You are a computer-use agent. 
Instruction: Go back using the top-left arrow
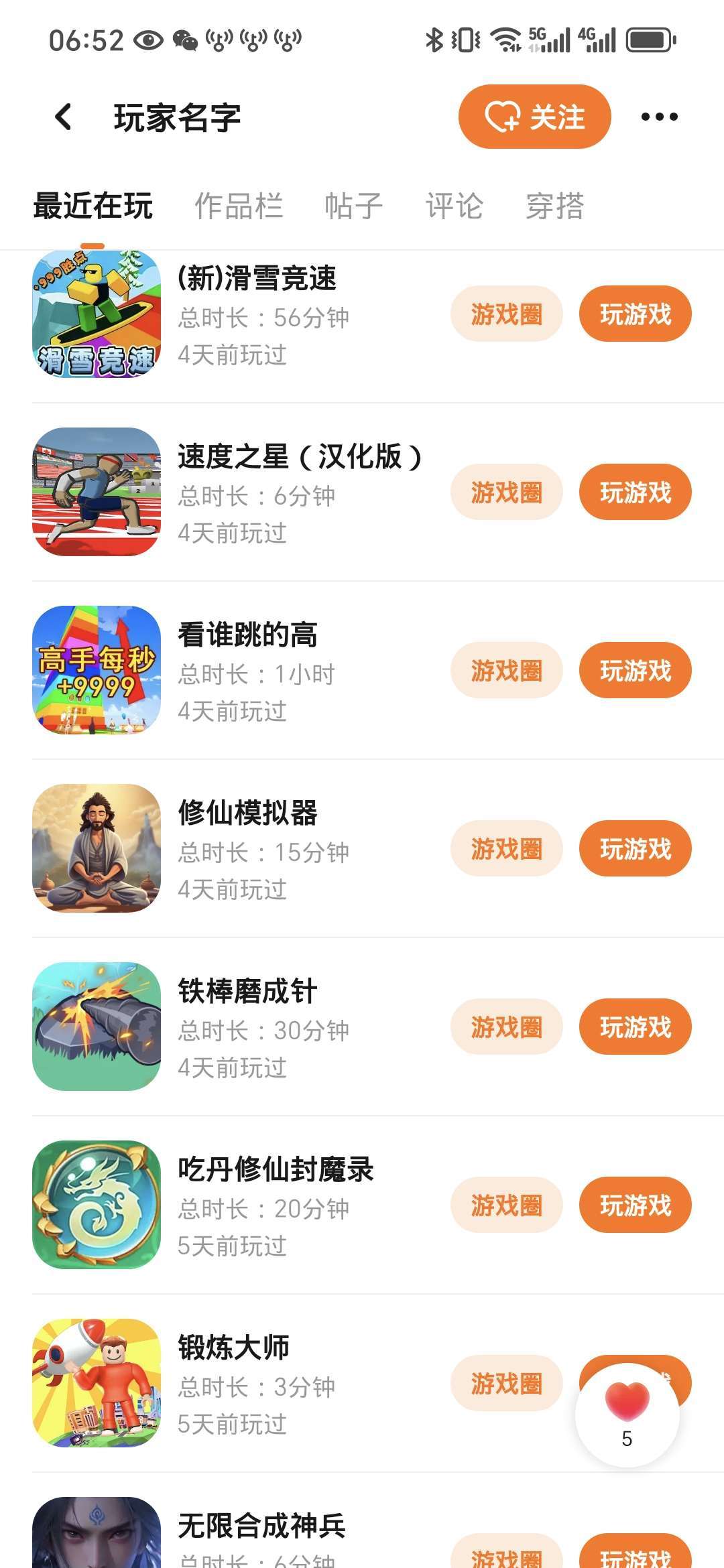[64, 117]
